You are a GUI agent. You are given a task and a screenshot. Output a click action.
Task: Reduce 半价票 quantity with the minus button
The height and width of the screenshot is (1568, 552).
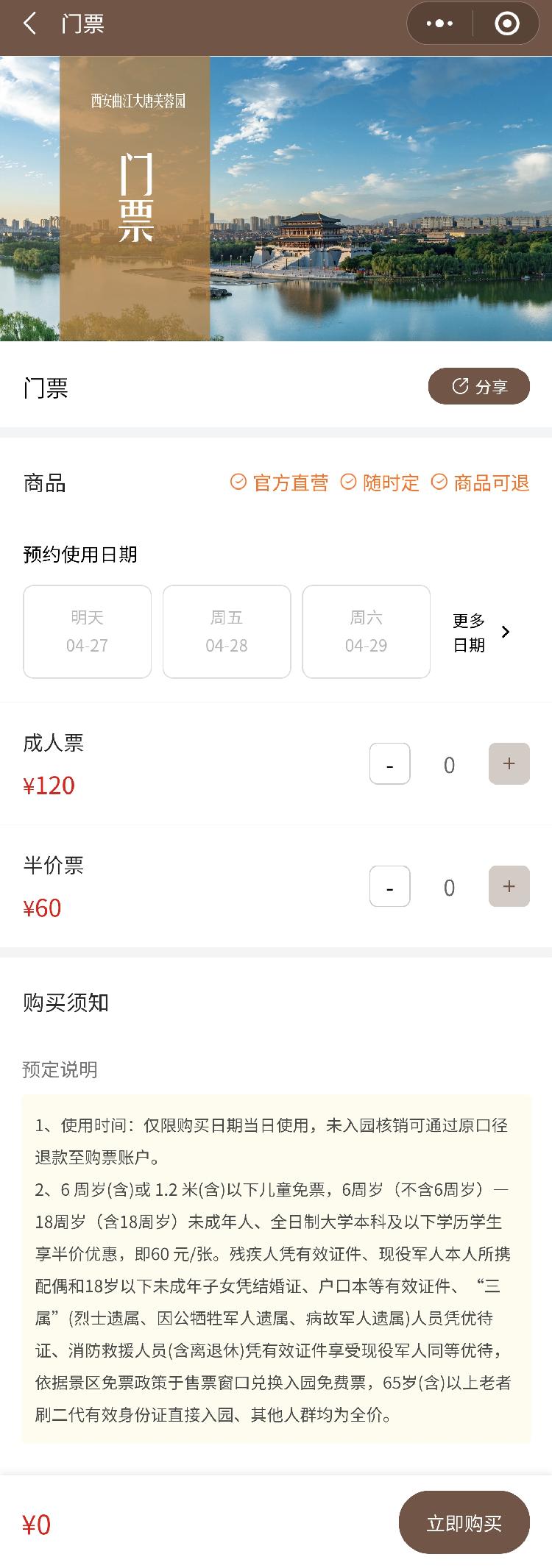click(389, 887)
